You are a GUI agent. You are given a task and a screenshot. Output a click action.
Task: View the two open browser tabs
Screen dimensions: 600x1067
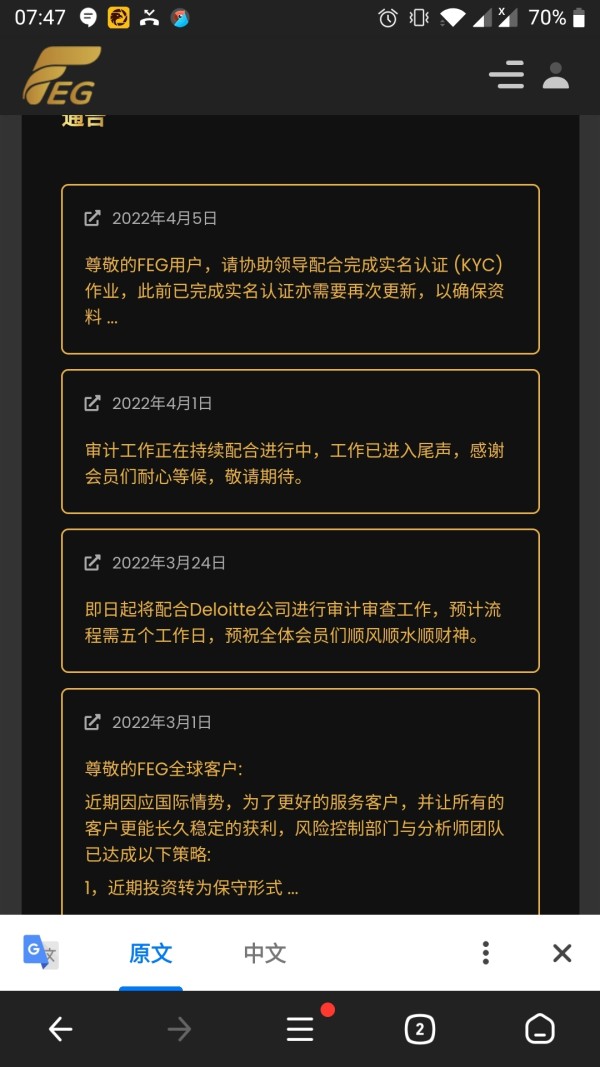(x=420, y=1030)
